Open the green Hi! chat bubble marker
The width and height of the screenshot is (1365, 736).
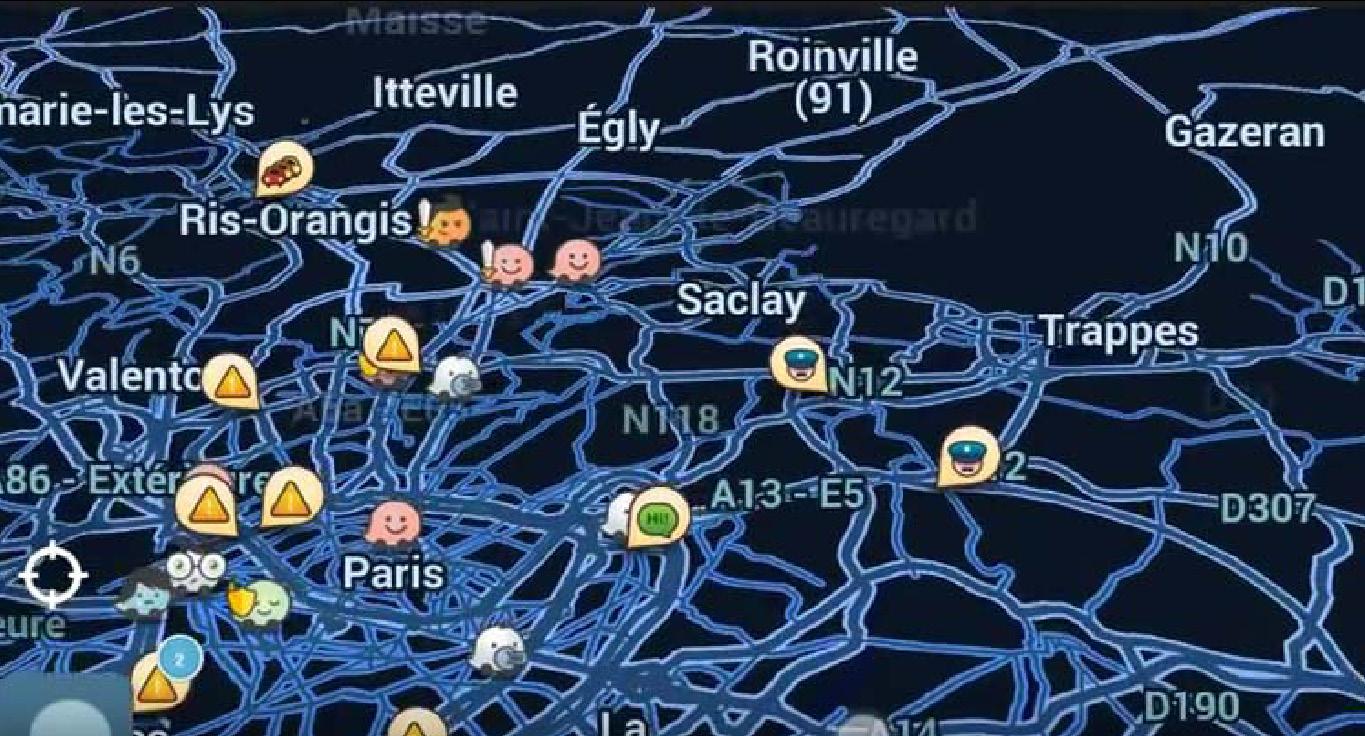point(659,518)
